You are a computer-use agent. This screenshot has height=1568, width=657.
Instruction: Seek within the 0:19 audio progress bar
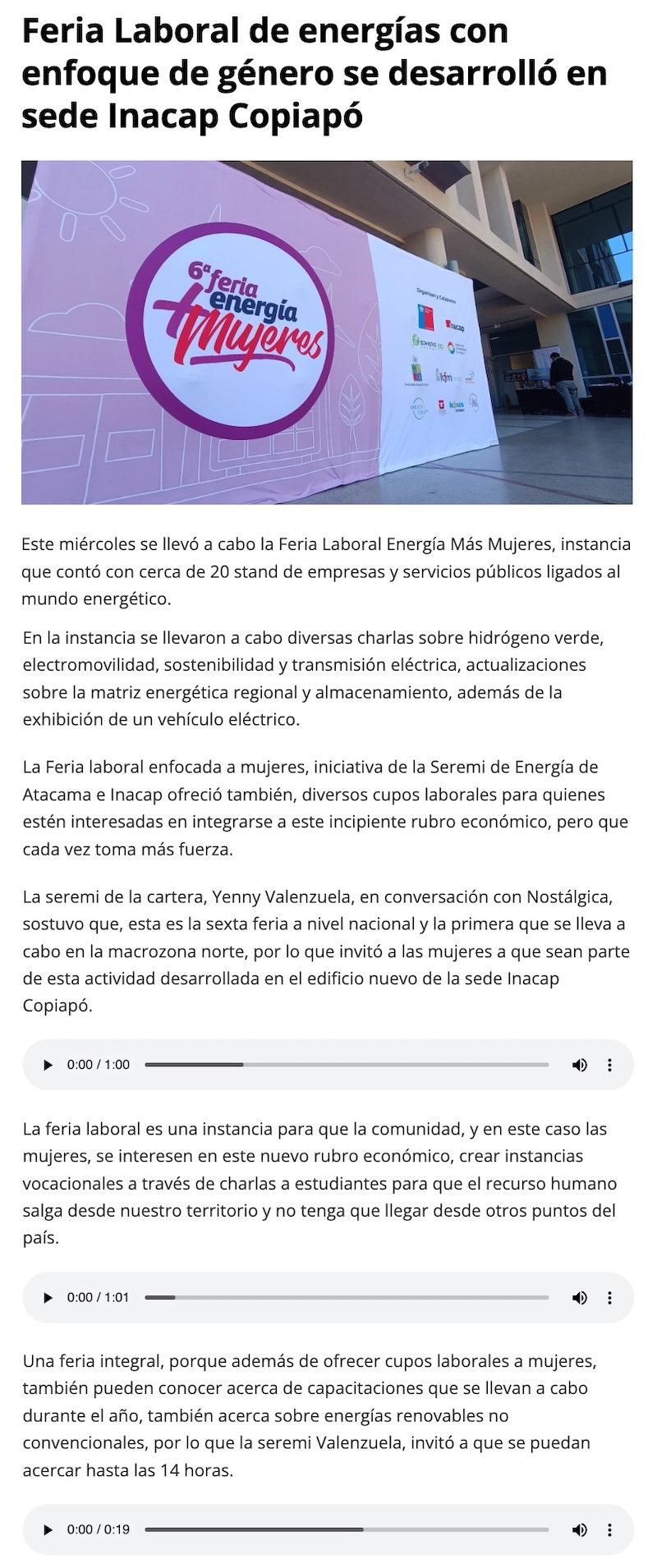tap(347, 1529)
